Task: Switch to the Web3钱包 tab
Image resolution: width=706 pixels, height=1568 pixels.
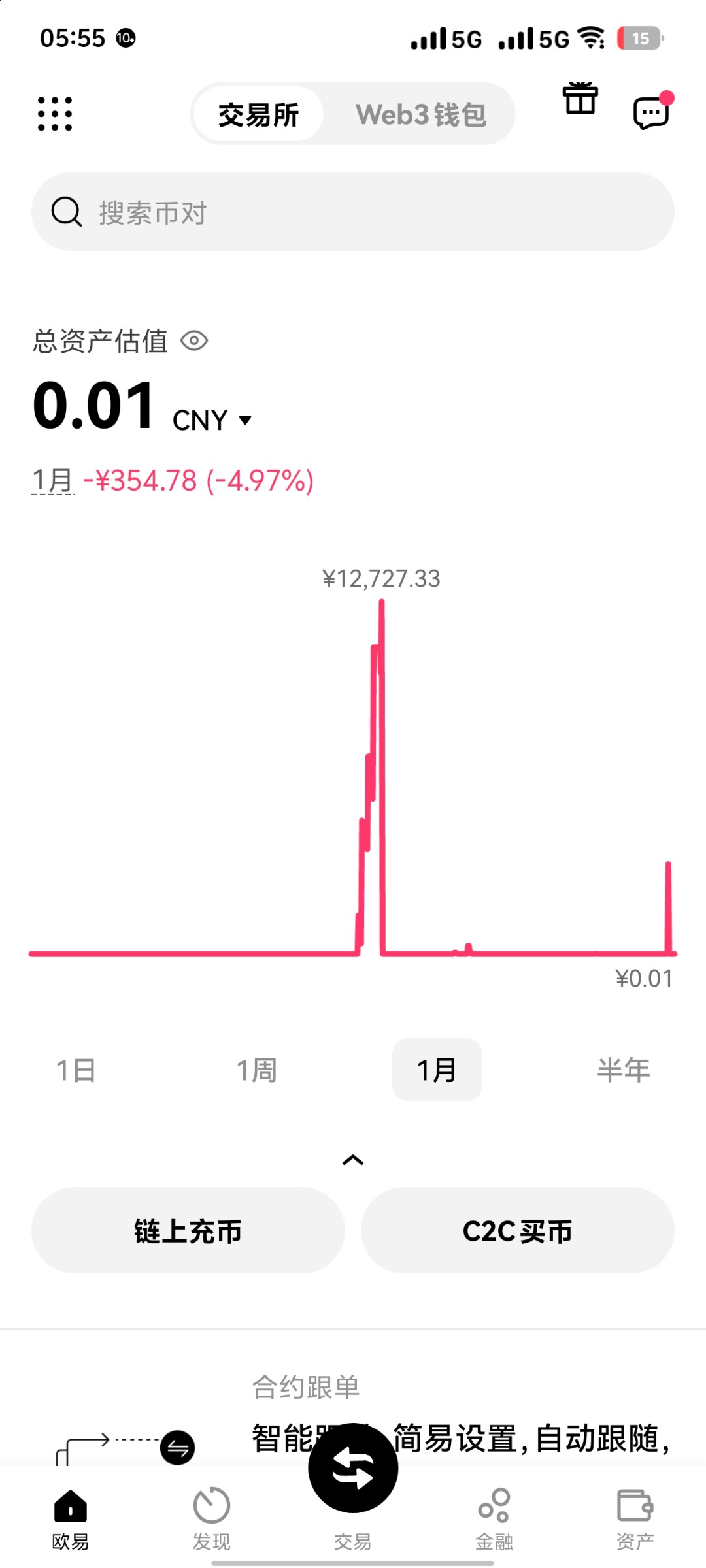Action: click(x=420, y=114)
